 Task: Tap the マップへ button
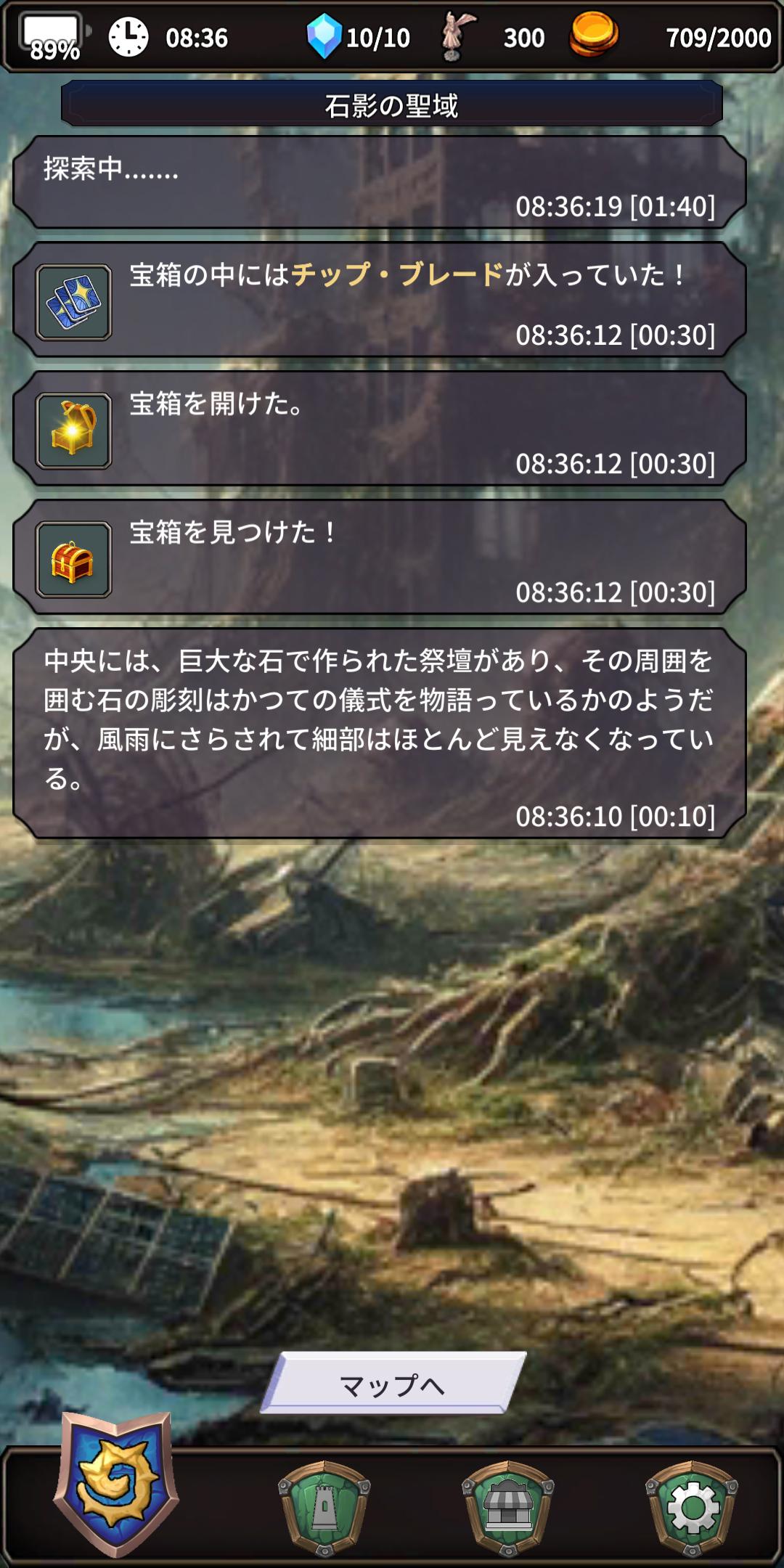click(x=393, y=1384)
